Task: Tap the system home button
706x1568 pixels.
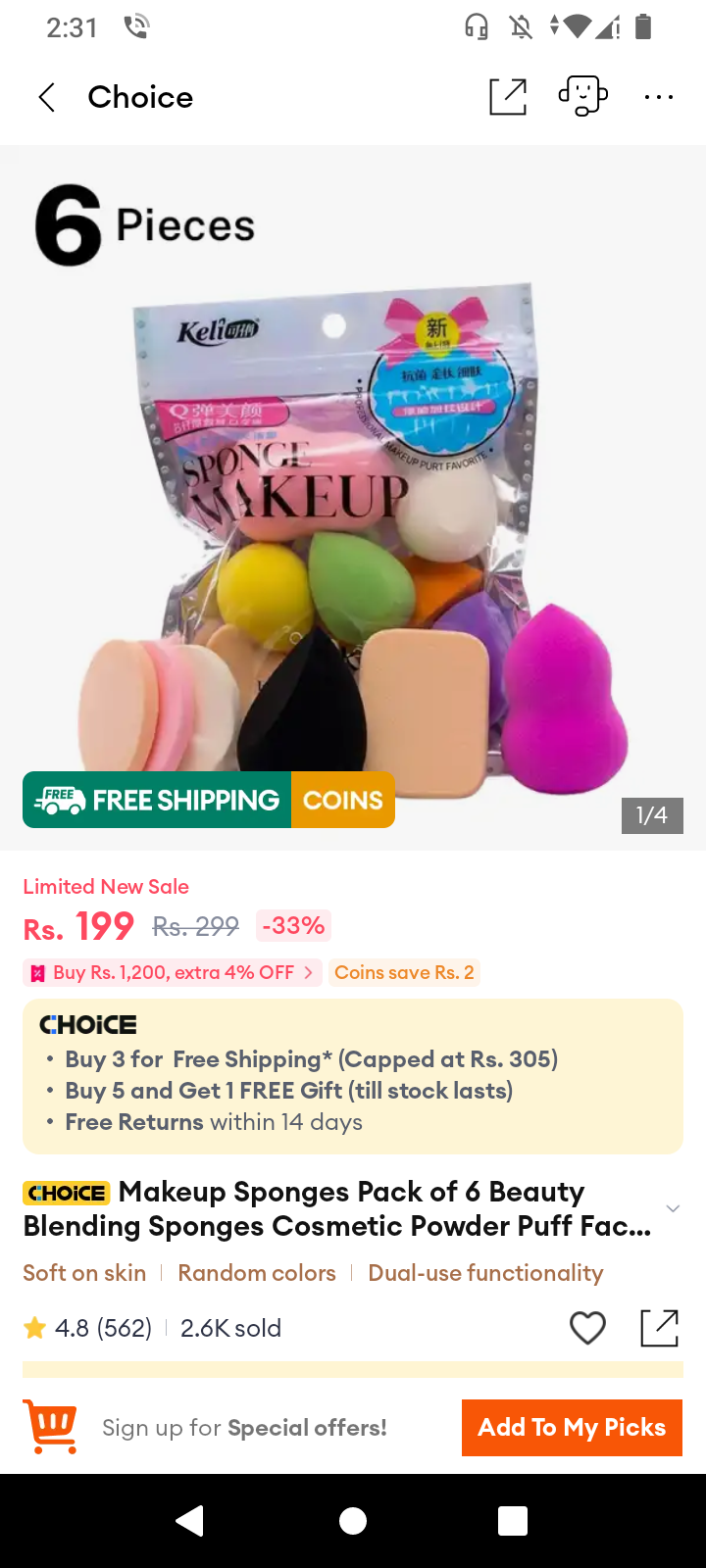Action: (353, 1521)
